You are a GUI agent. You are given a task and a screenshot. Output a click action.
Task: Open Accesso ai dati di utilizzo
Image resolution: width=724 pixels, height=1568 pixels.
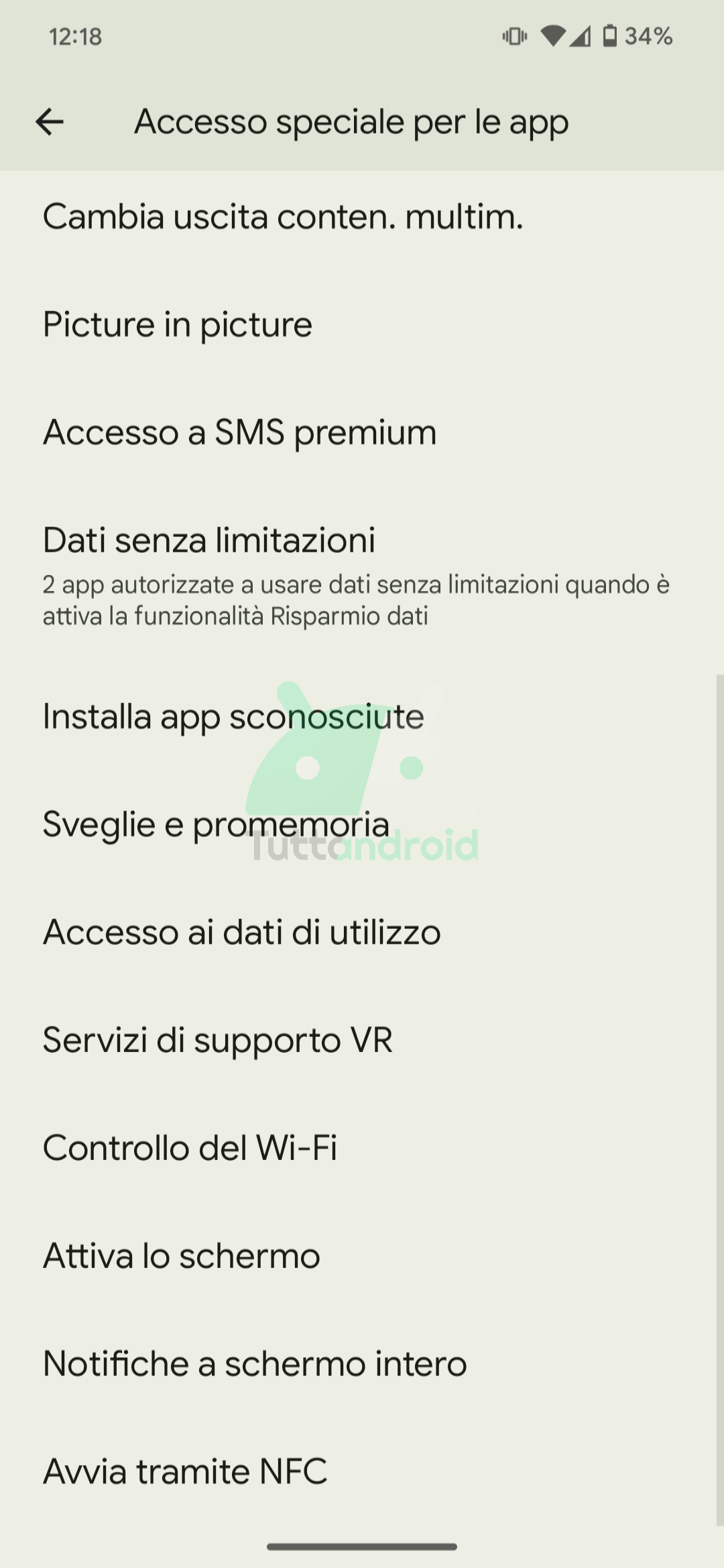point(362,932)
